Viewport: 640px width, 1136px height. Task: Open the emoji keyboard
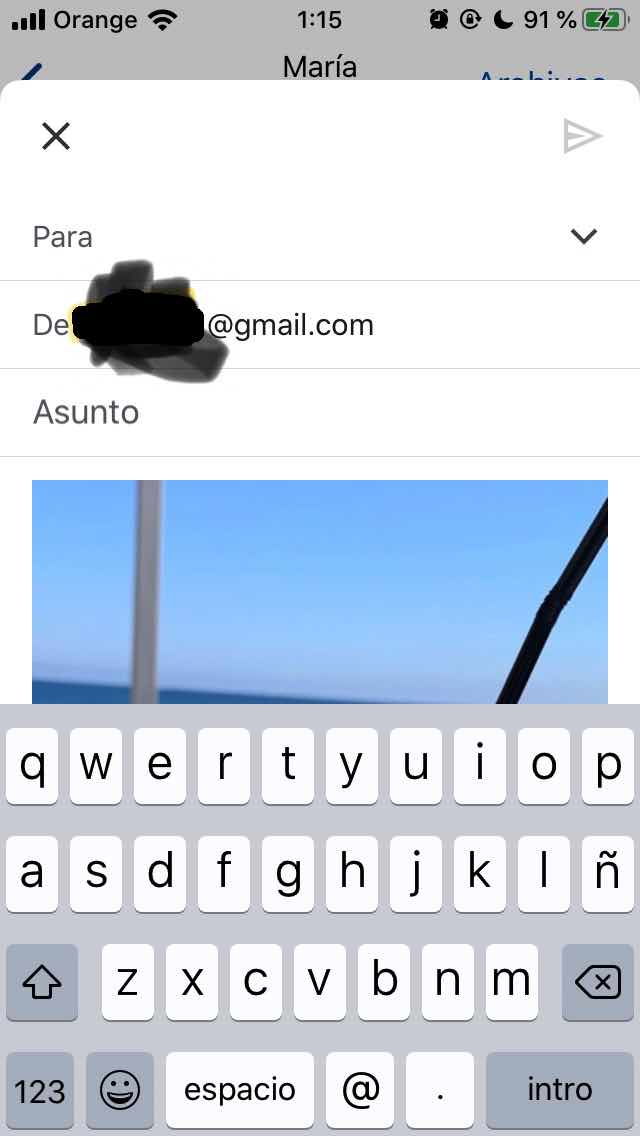coord(120,1090)
